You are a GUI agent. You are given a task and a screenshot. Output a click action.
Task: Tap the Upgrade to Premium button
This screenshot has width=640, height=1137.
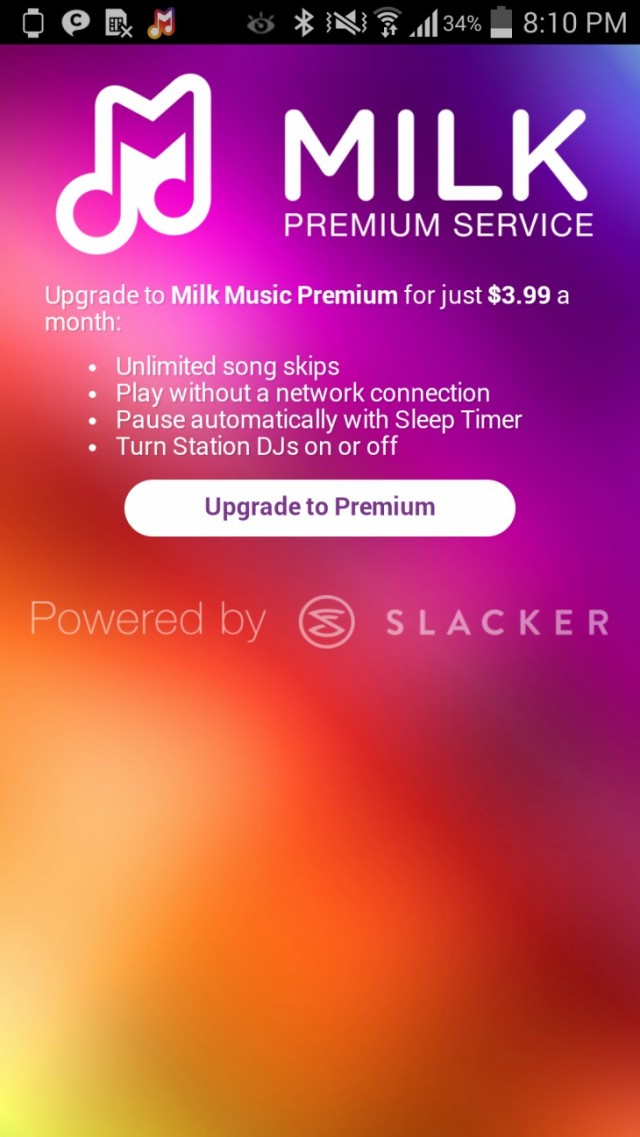point(319,507)
